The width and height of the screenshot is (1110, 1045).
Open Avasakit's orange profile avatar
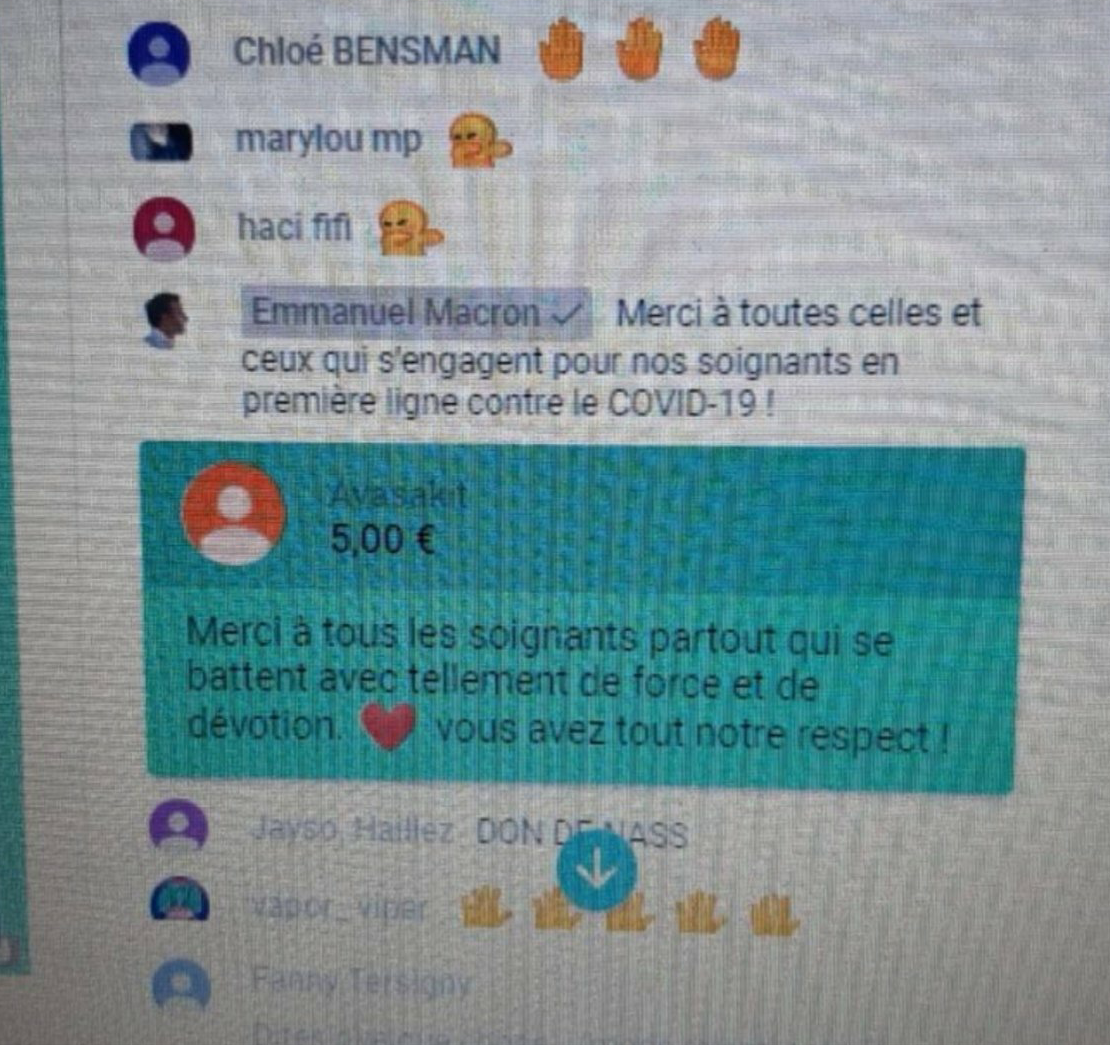tap(233, 514)
